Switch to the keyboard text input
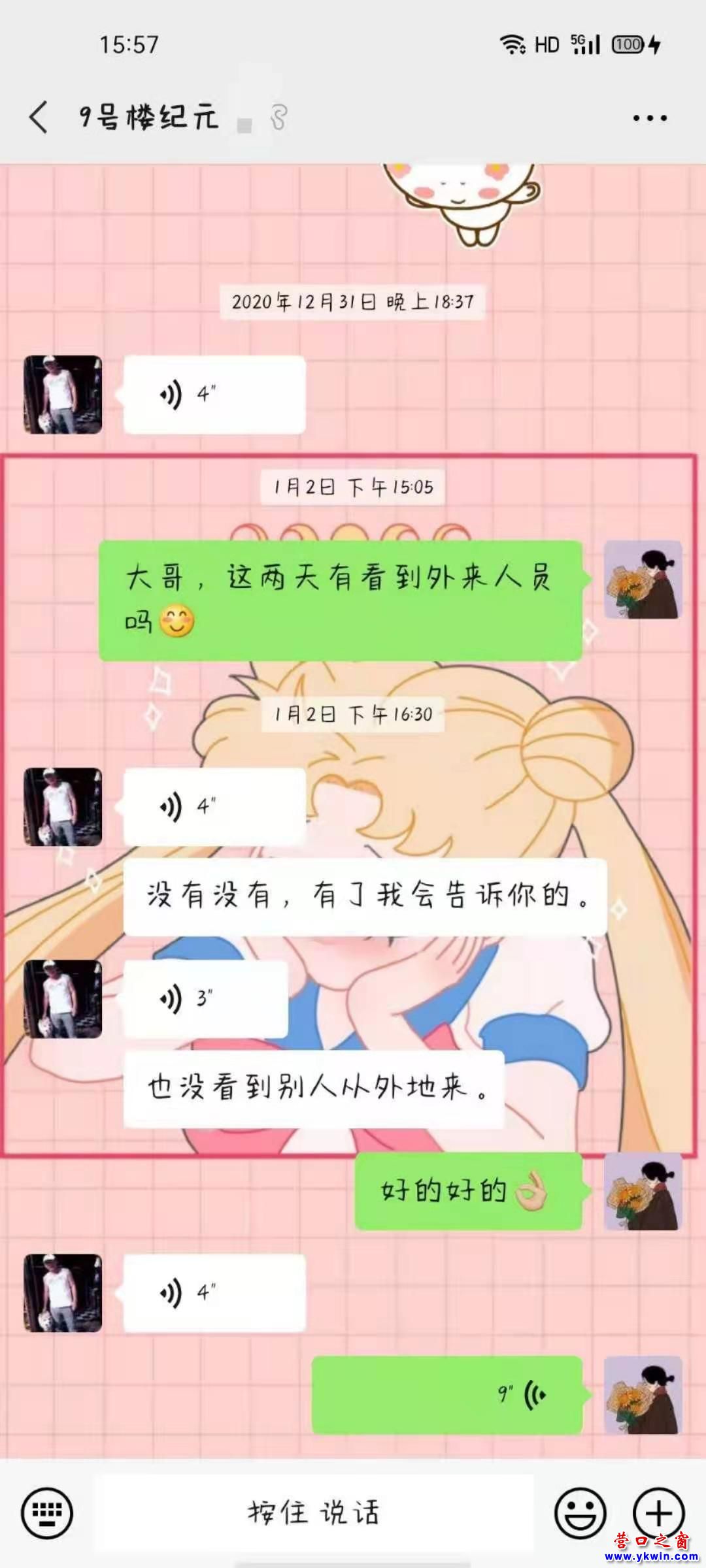 tap(47, 1513)
